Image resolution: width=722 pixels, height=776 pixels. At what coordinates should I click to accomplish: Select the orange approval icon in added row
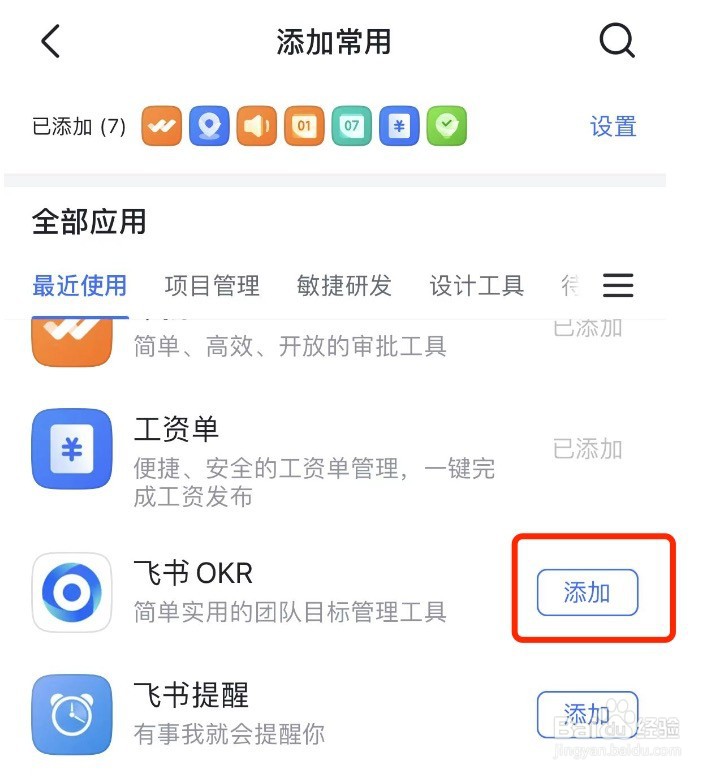click(161, 126)
